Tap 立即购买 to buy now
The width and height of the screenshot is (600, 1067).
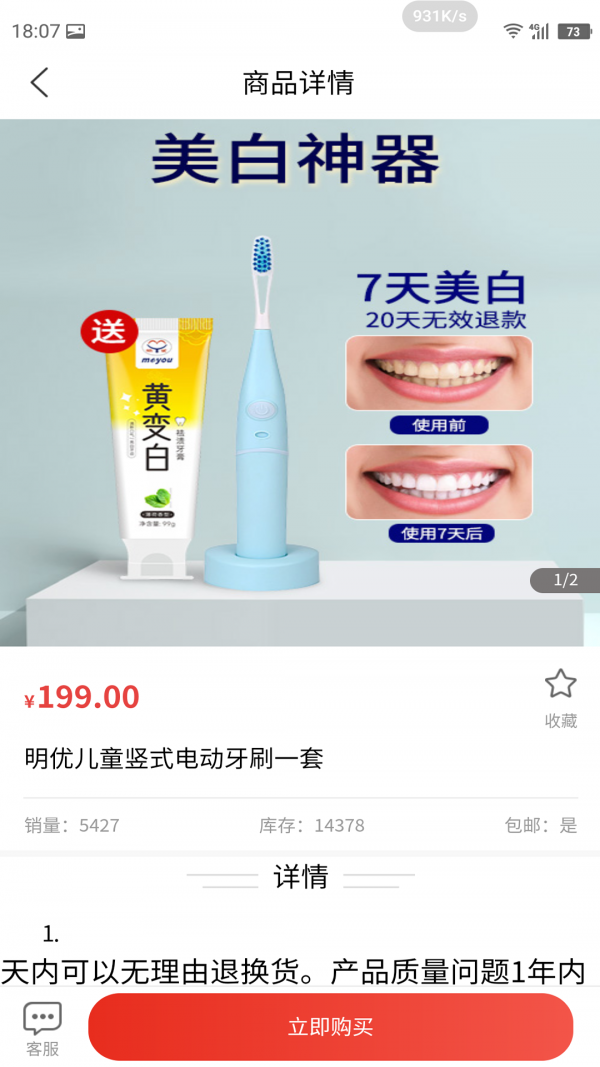330,1027
